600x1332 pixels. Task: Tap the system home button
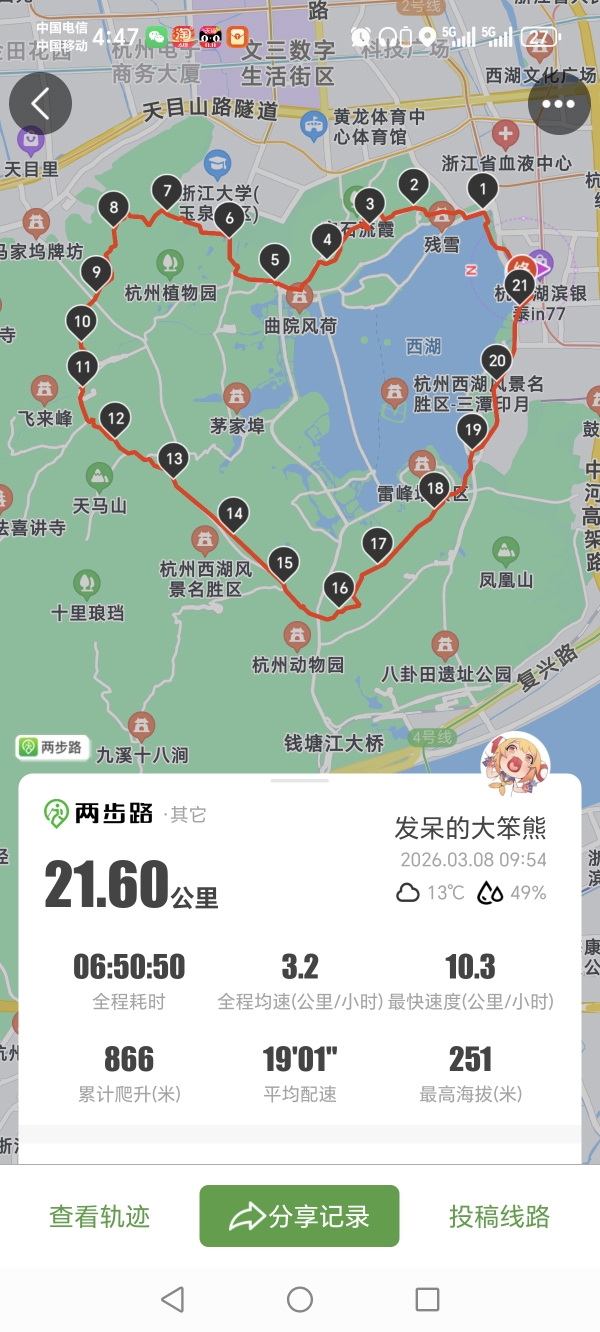299,1299
